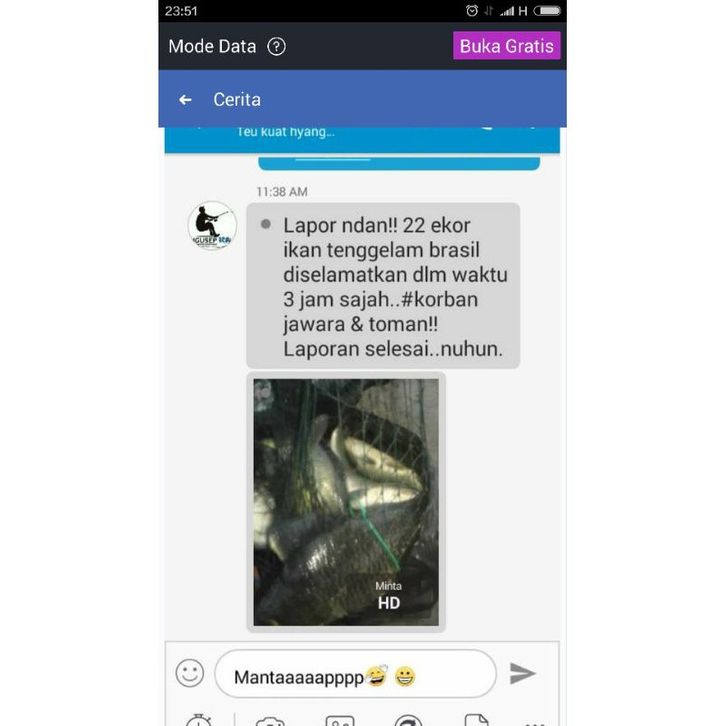Tap the Buka Gratis button
The image size is (726, 726).
click(x=507, y=46)
